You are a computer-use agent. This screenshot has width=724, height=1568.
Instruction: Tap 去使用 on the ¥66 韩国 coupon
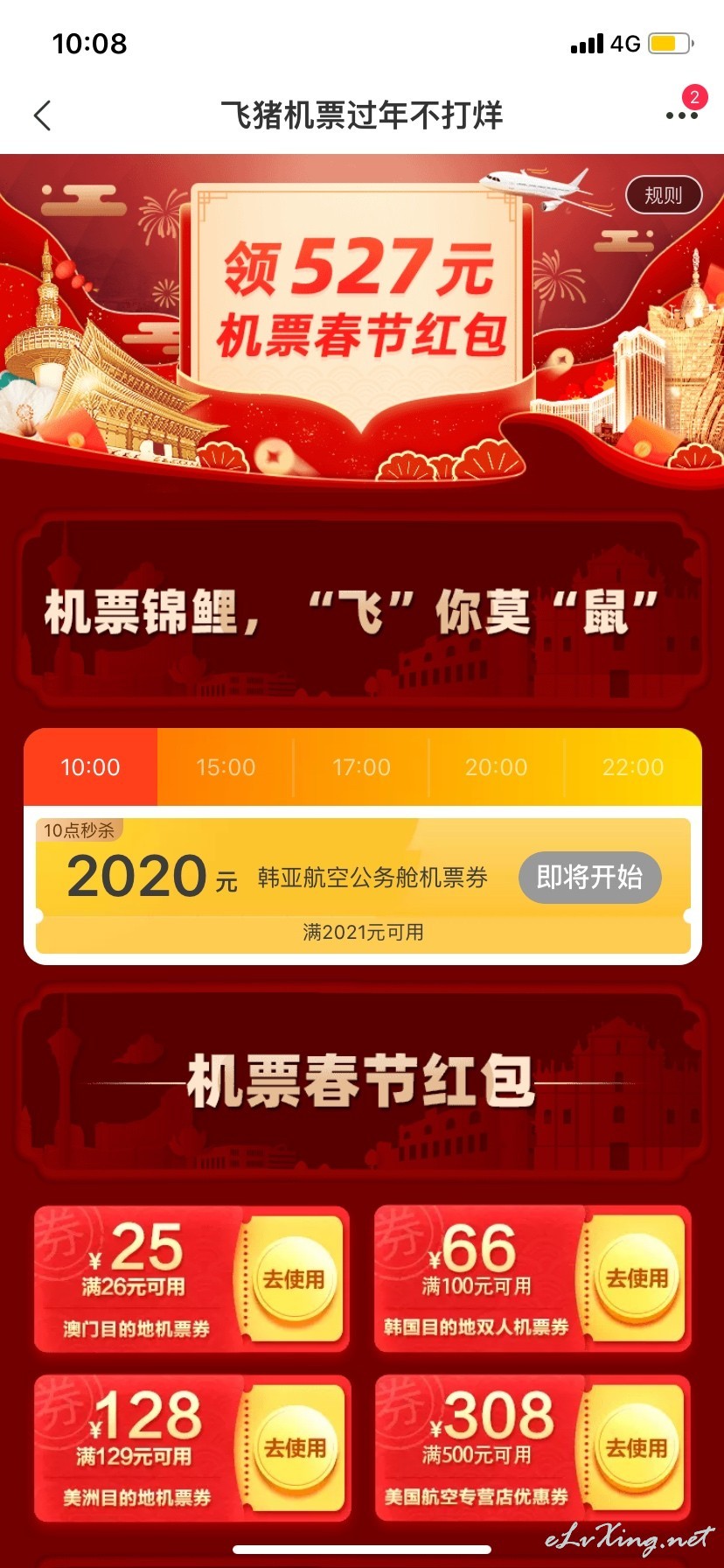point(637,1279)
